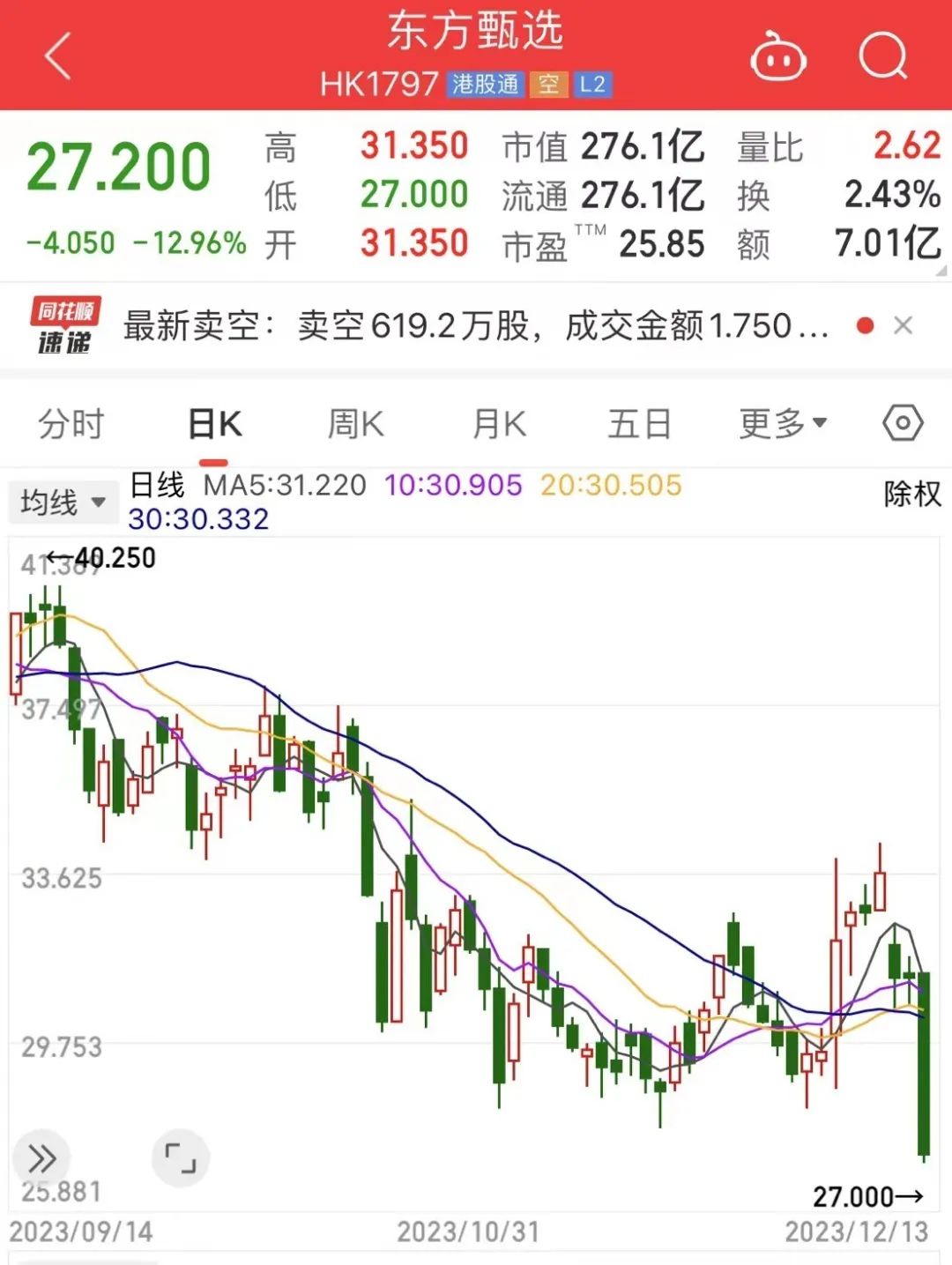Switch to 周K chart

pos(355,424)
